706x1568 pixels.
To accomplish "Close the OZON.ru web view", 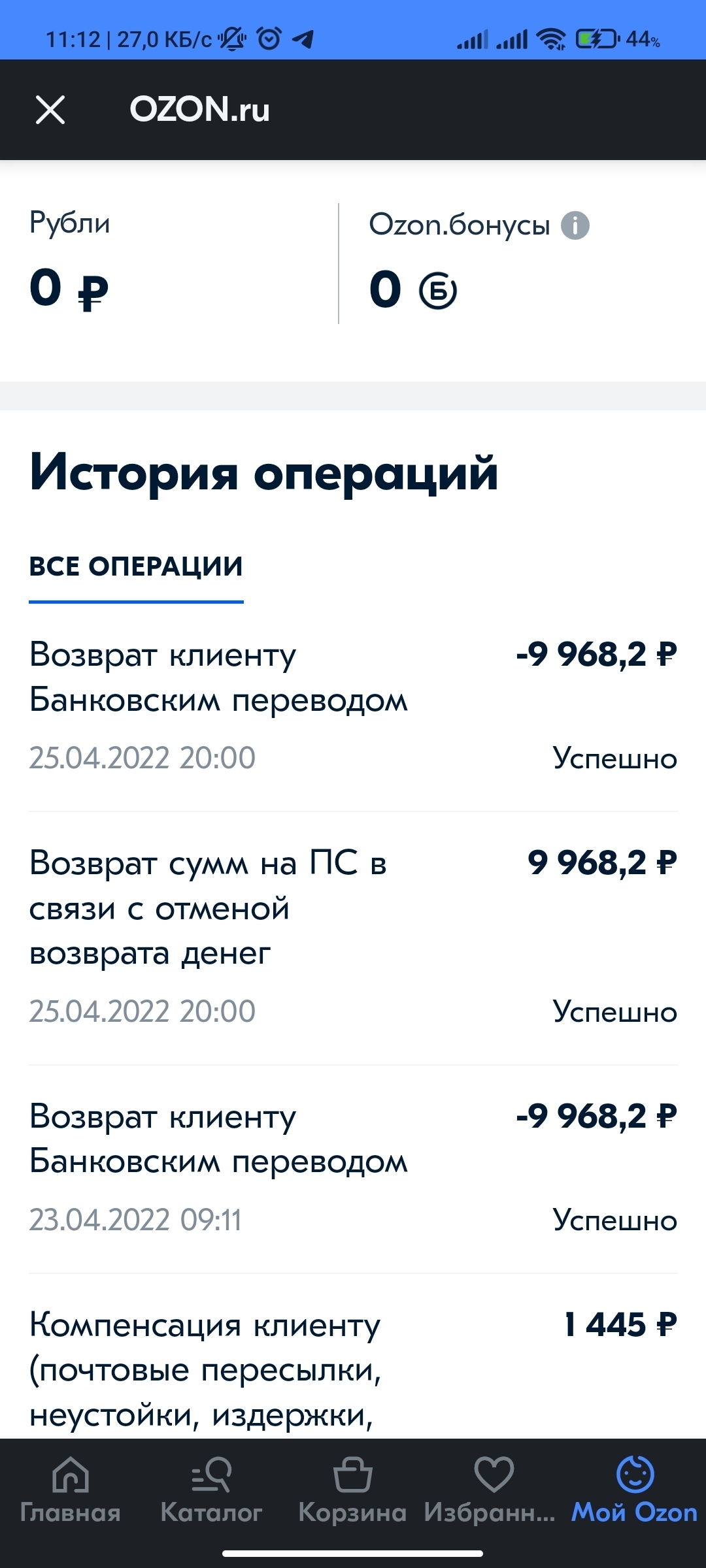I will pyautogui.click(x=50, y=110).
